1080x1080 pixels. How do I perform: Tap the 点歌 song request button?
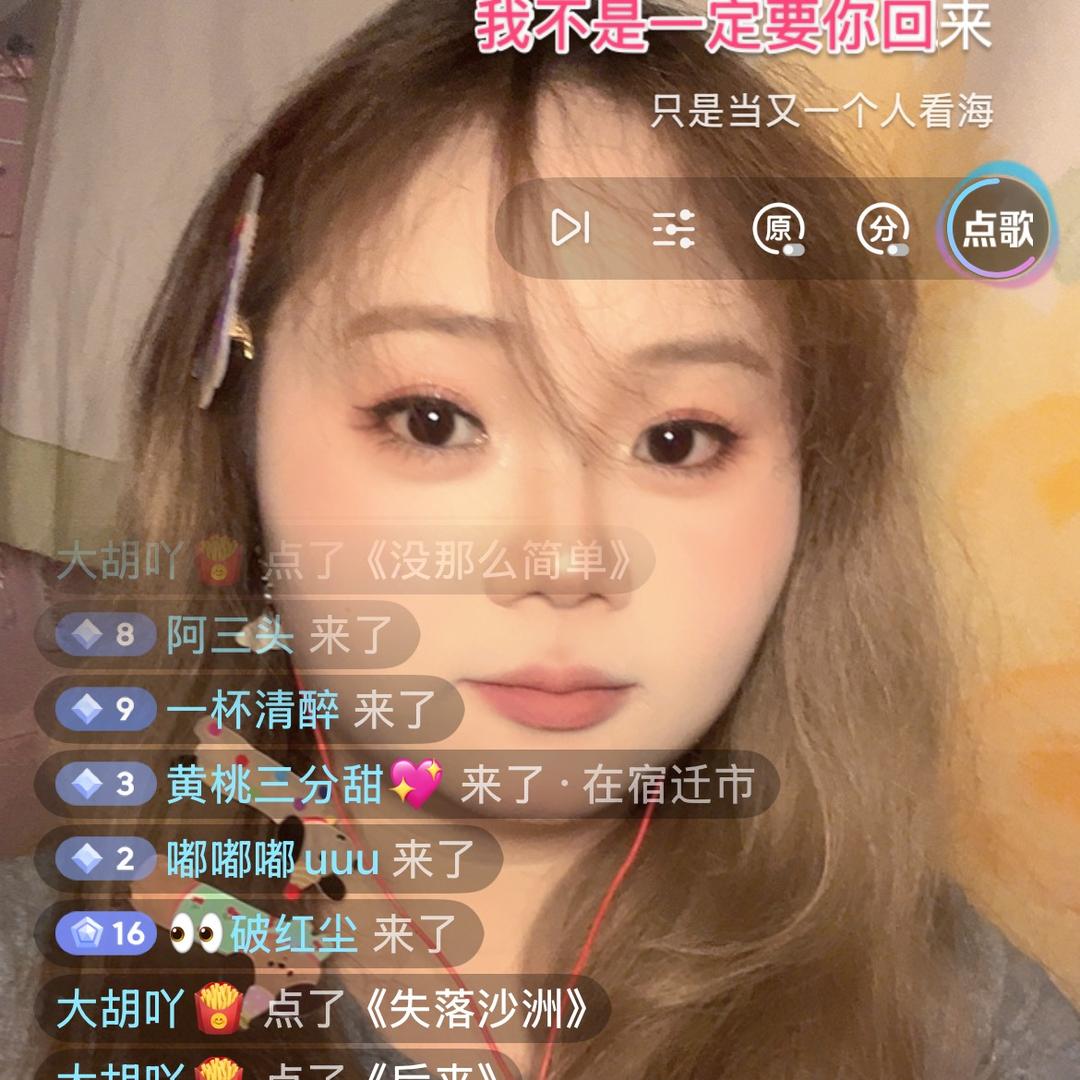[x=997, y=228]
